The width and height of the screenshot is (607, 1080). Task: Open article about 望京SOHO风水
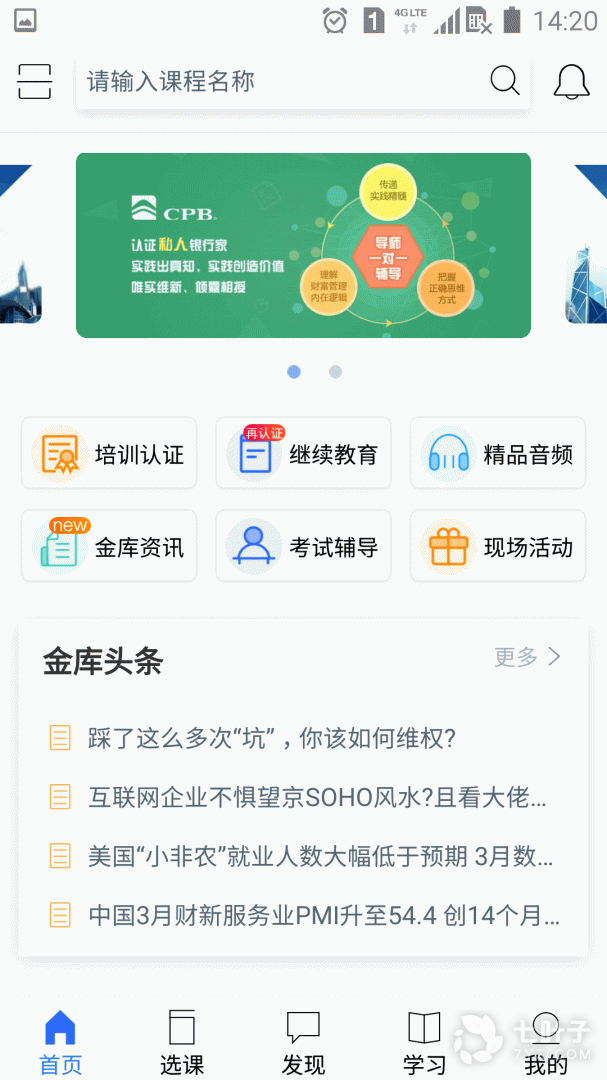click(316, 797)
